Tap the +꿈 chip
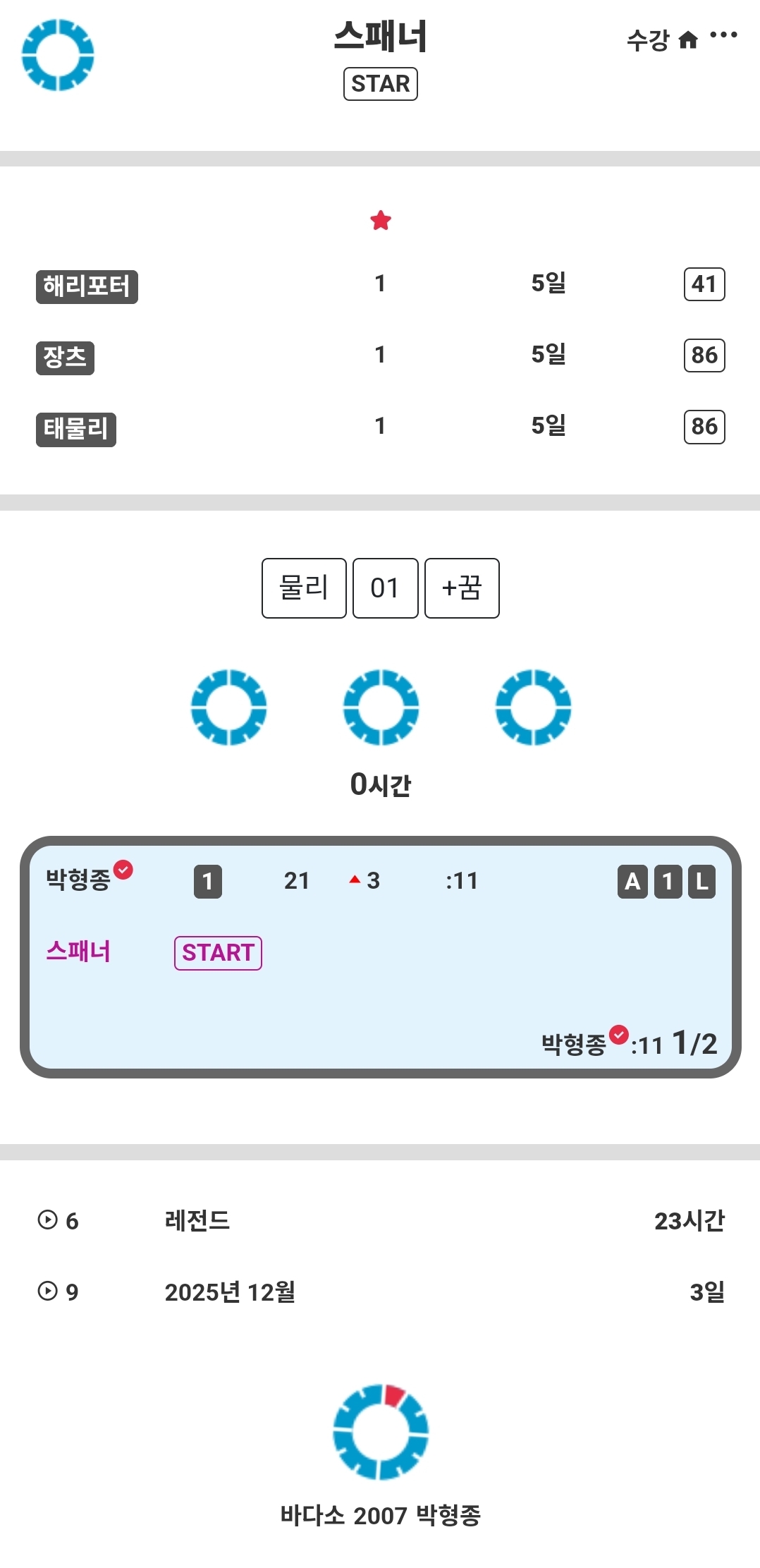760x1568 pixels. click(x=462, y=588)
